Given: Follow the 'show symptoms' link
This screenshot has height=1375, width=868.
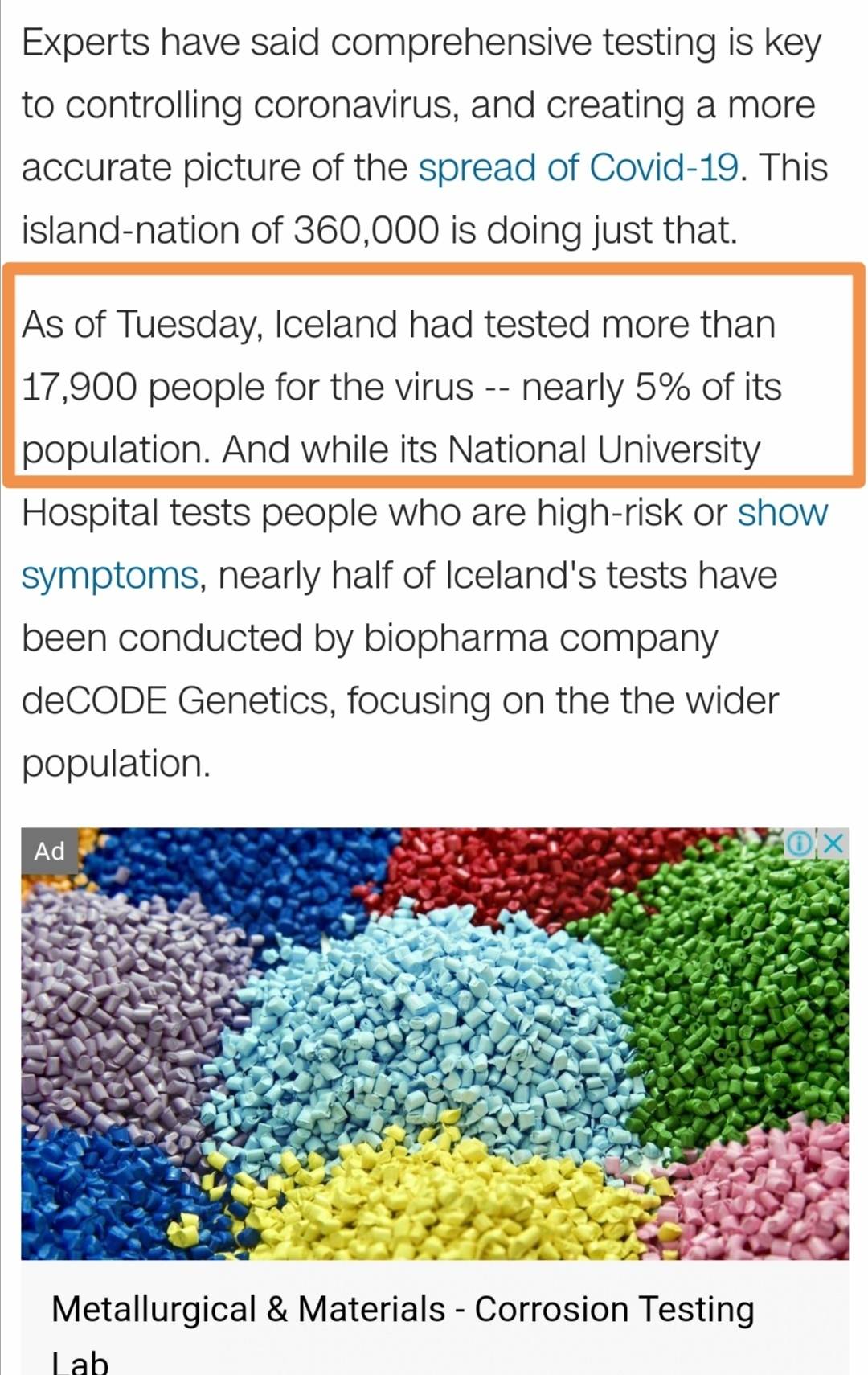Looking at the screenshot, I should [x=108, y=576].
